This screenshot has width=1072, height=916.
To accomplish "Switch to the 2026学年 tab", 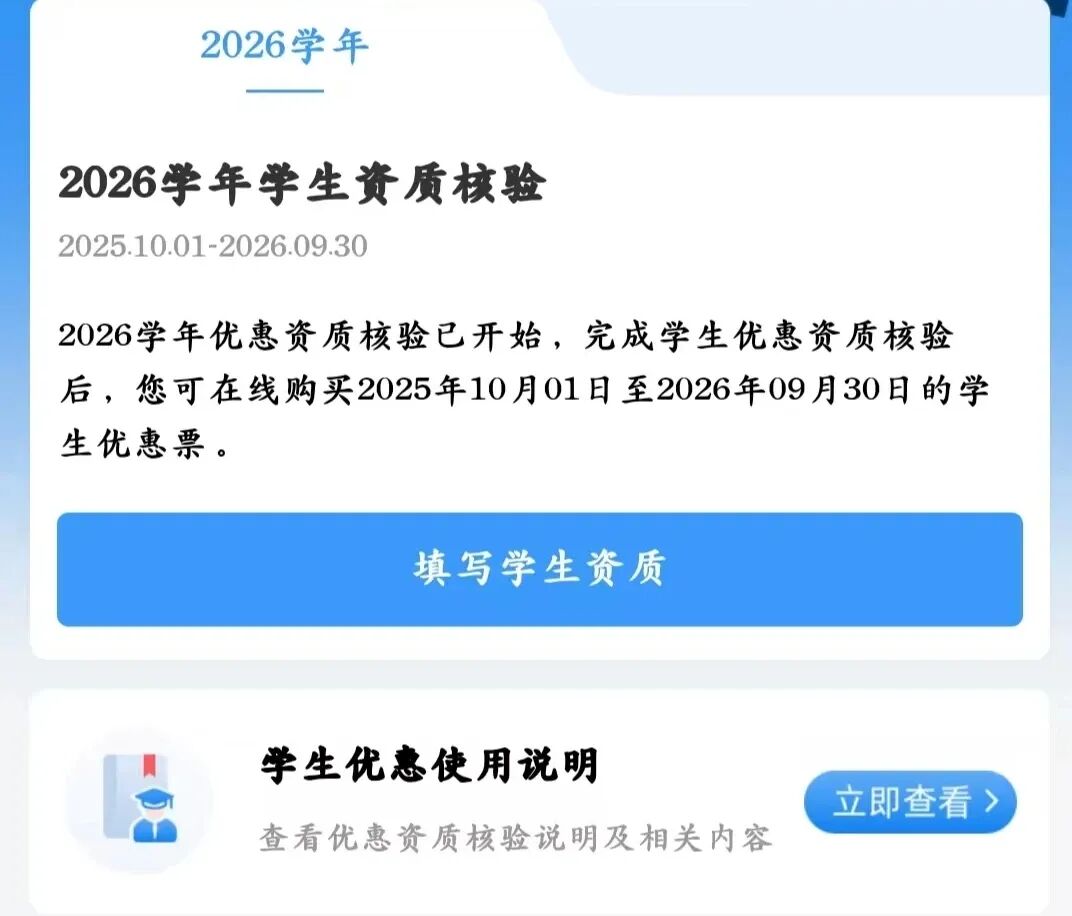I will (285, 47).
